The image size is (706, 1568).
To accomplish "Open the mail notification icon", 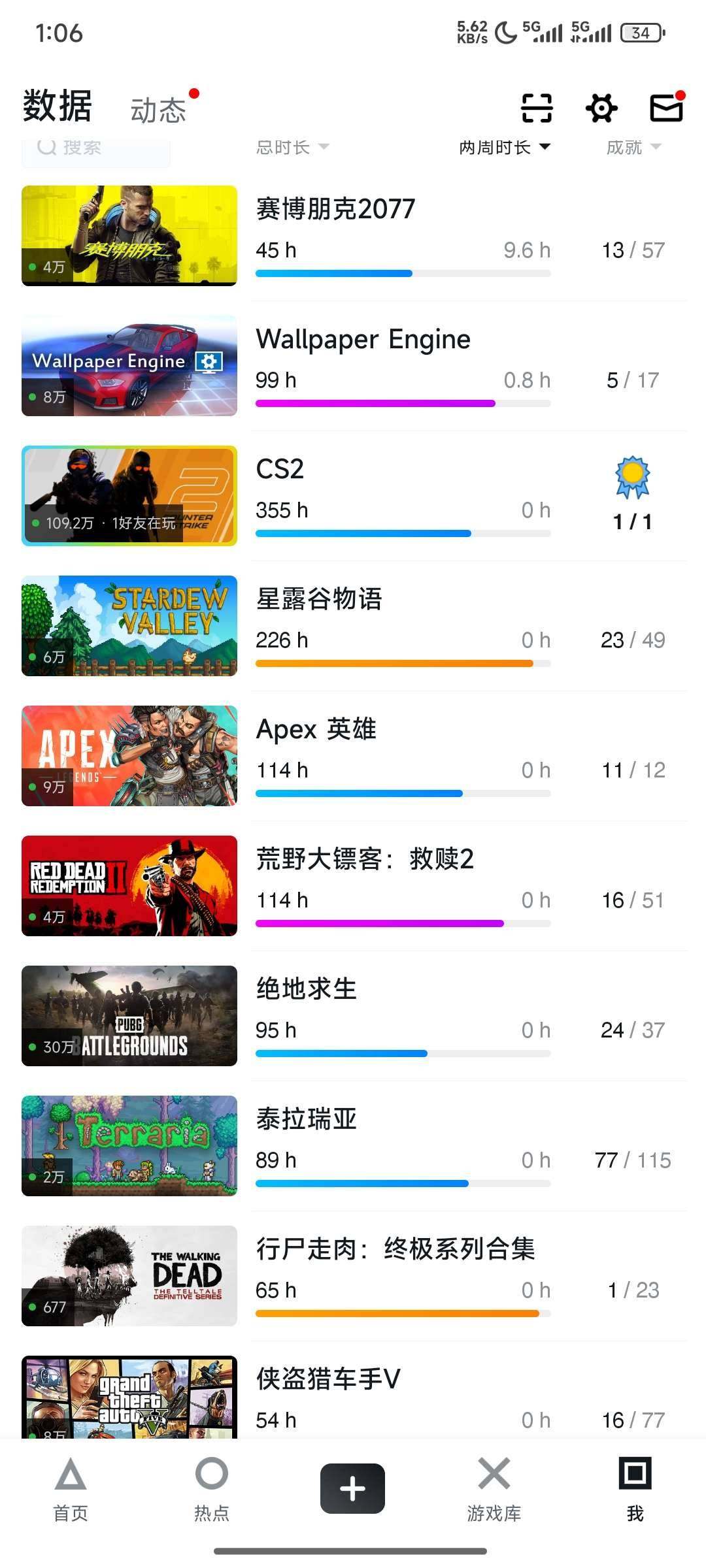I will (665, 108).
